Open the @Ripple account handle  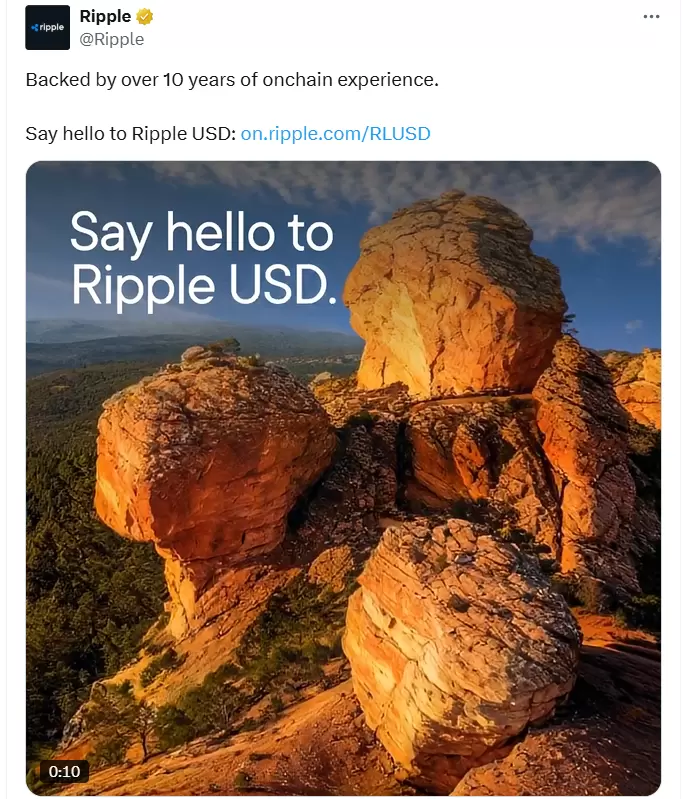pyautogui.click(x=111, y=39)
